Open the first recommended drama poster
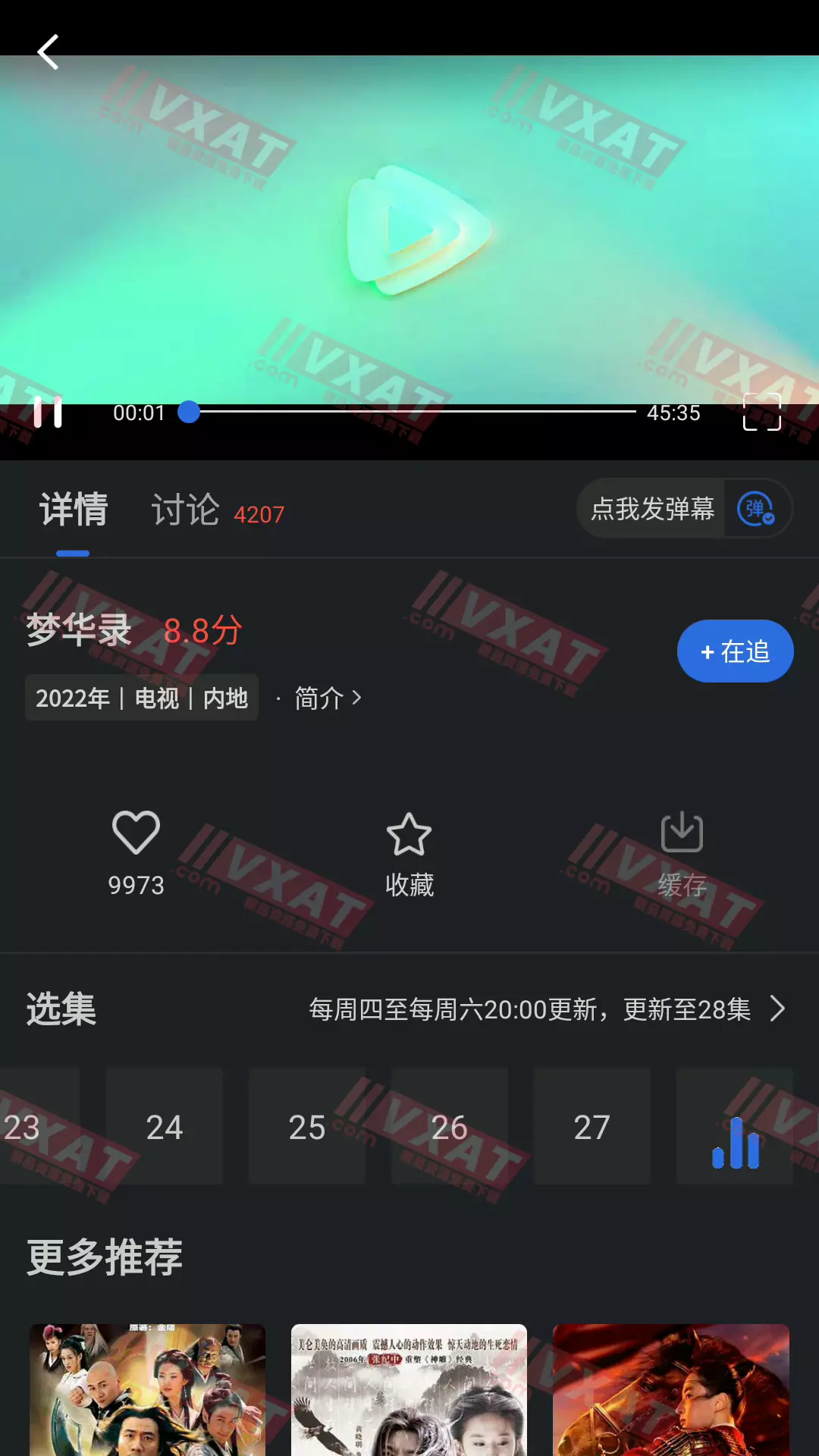The image size is (819, 1456). (x=148, y=1389)
